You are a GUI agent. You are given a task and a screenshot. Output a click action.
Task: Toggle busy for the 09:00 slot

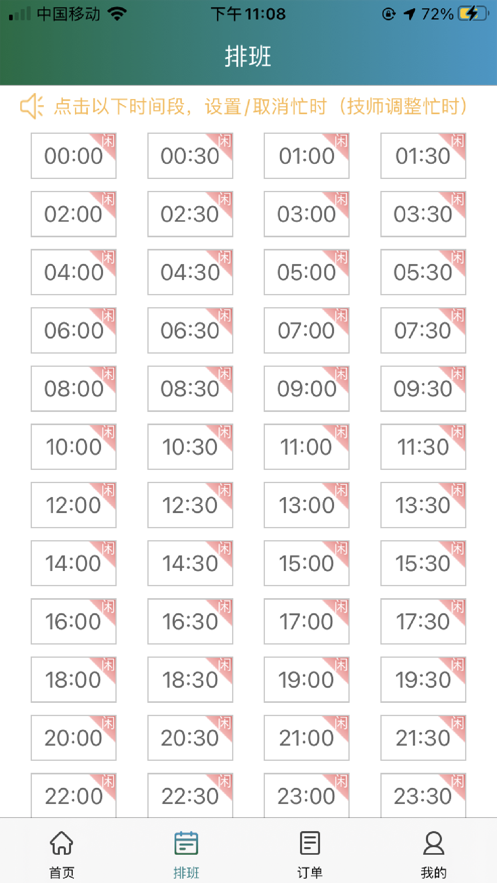pos(307,389)
